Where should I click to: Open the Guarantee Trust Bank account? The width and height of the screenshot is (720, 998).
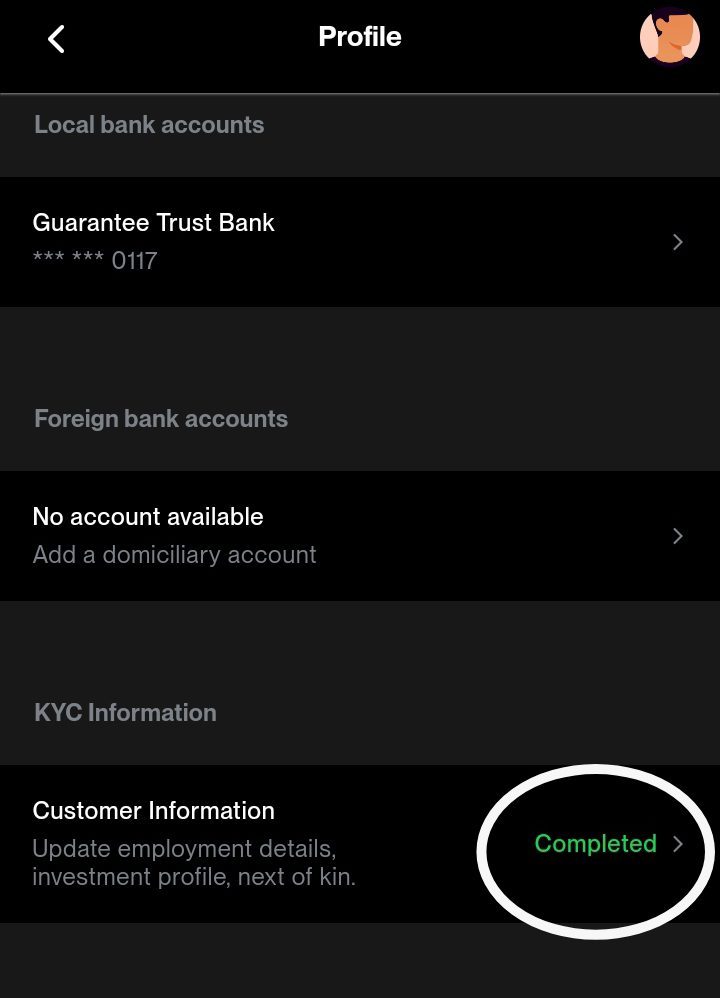click(360, 241)
